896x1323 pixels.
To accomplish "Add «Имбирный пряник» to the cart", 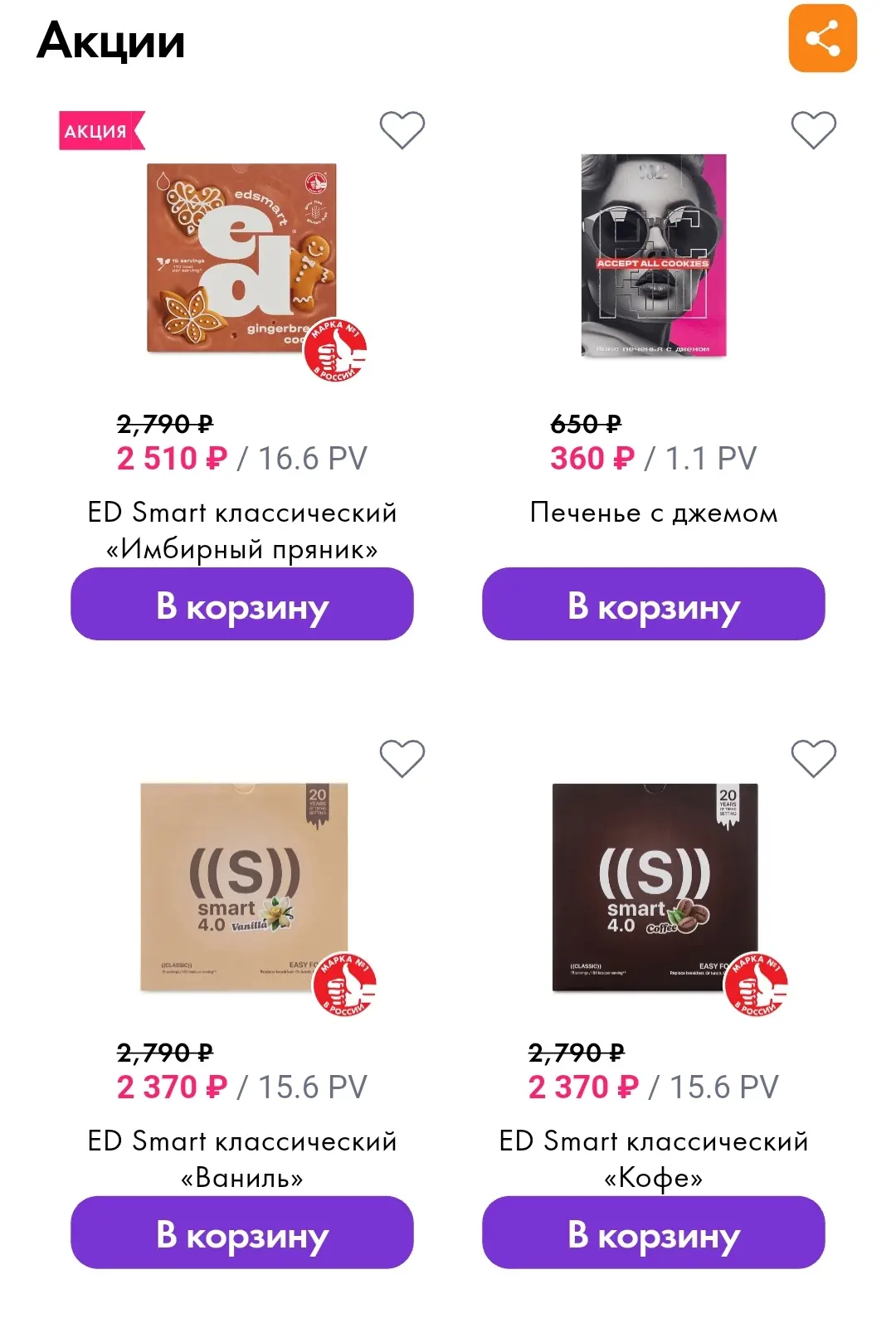I will tap(241, 604).
